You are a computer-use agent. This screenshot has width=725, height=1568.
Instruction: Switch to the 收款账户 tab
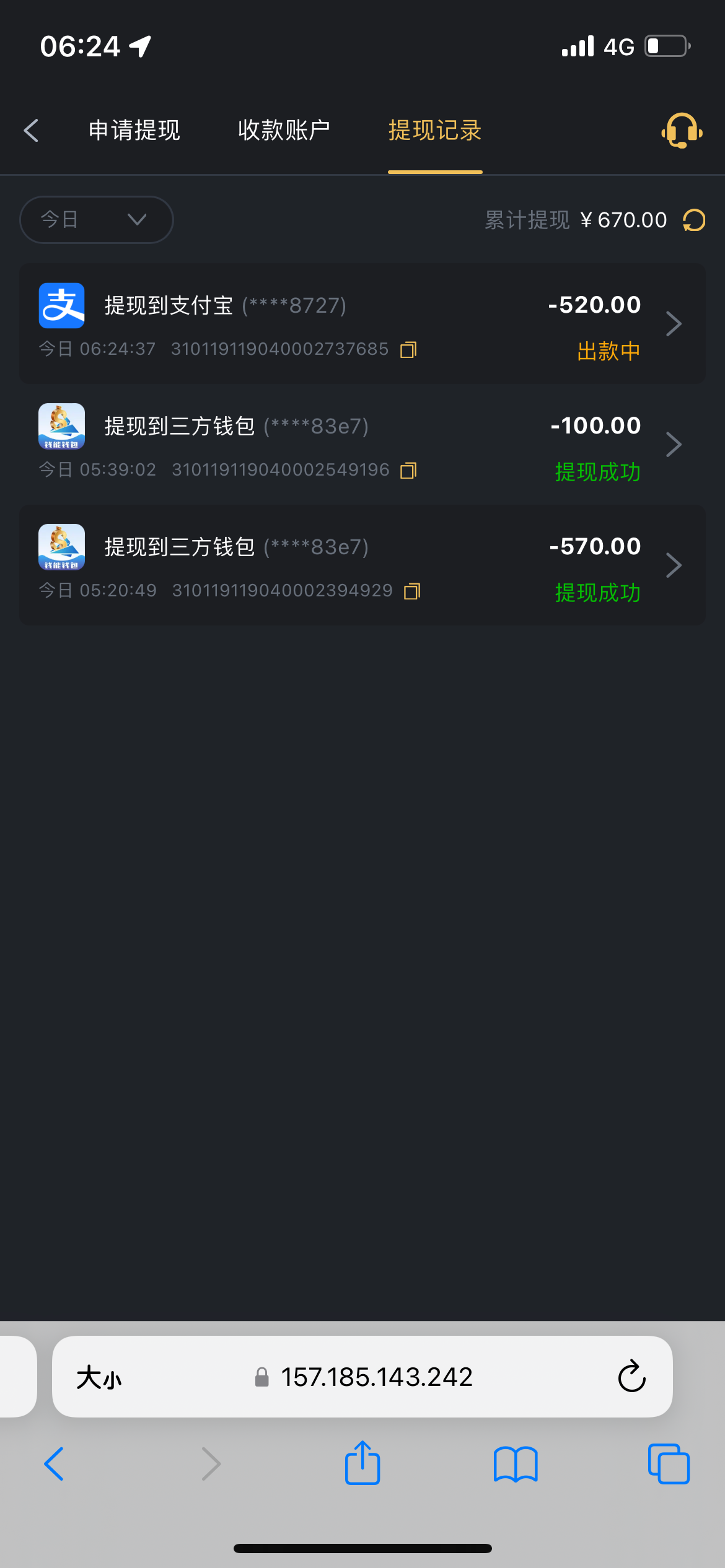[284, 131]
